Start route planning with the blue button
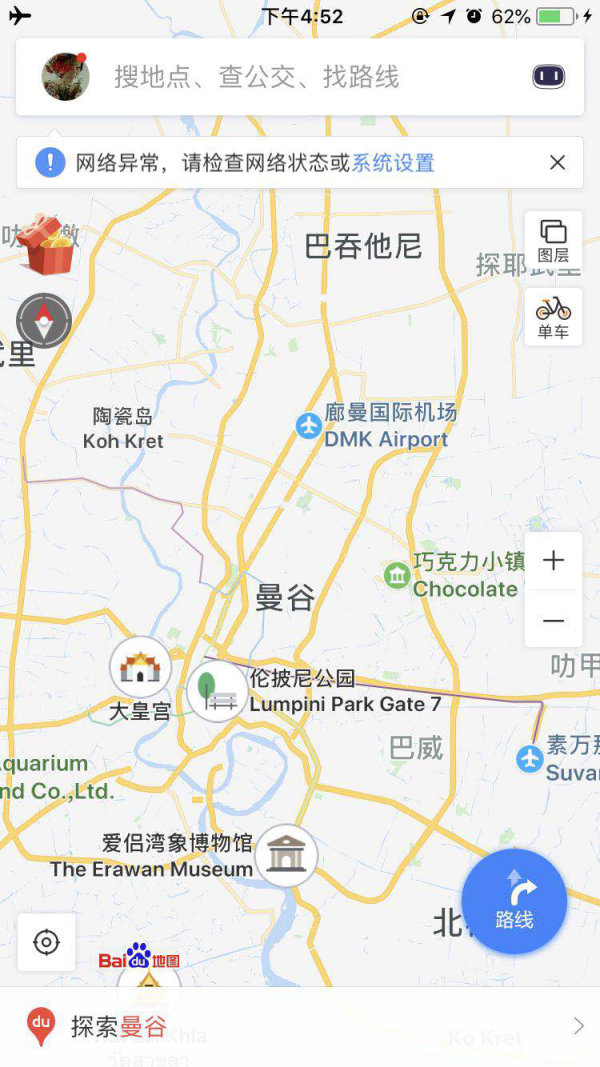 click(514, 901)
